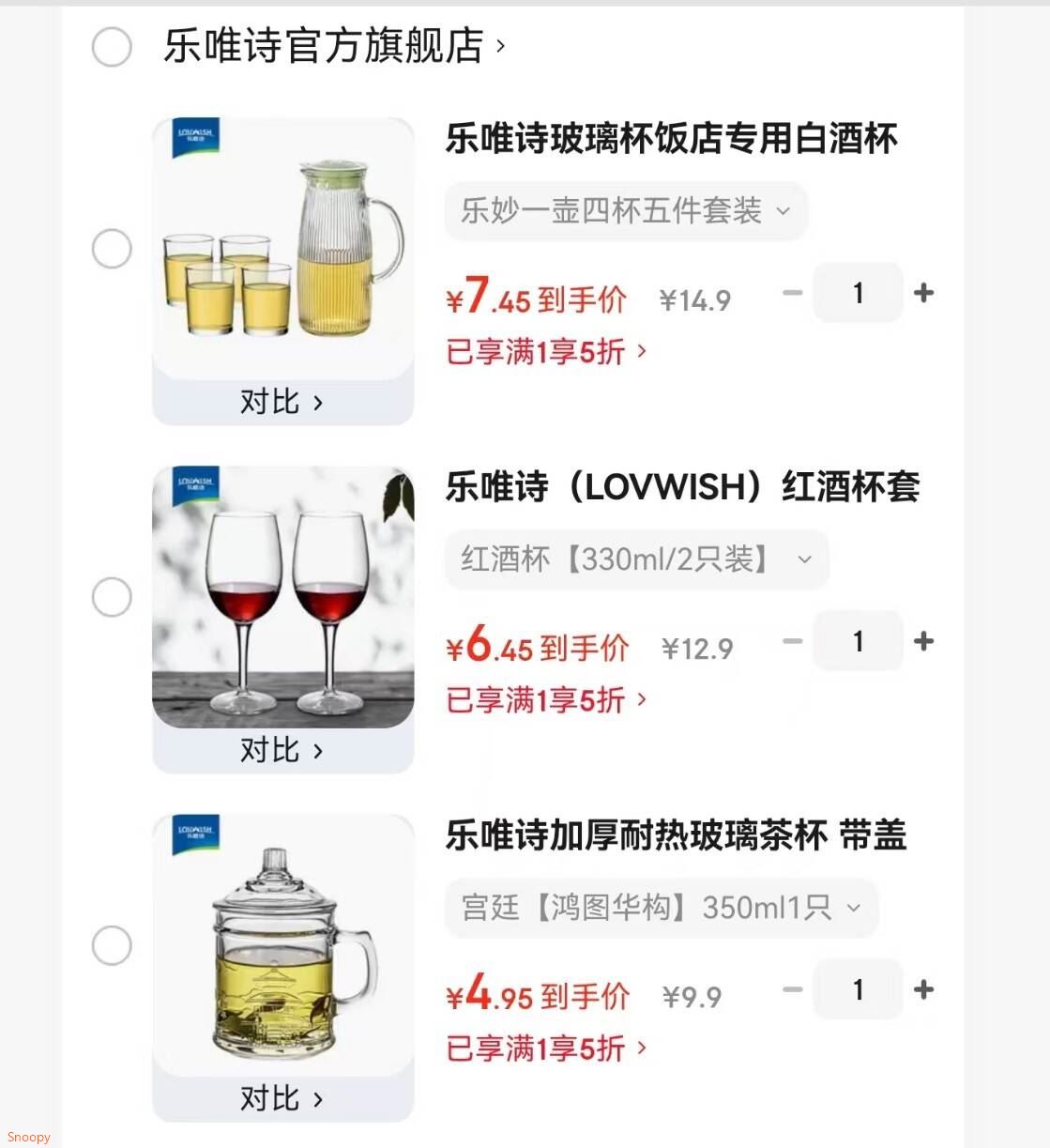1050x1148 pixels.
Task: Select the checkbox for the glass tea cup
Action: (x=112, y=945)
